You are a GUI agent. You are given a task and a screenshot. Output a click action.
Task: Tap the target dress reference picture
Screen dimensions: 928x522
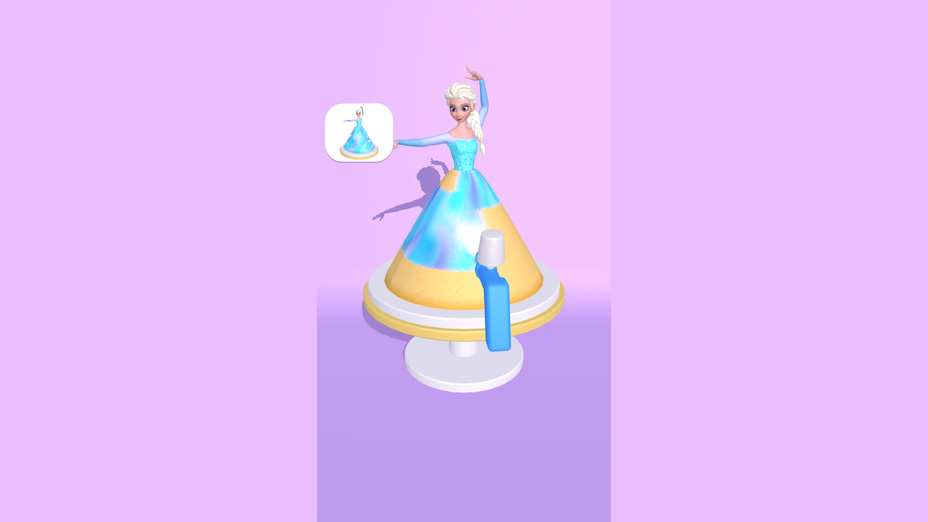click(359, 133)
